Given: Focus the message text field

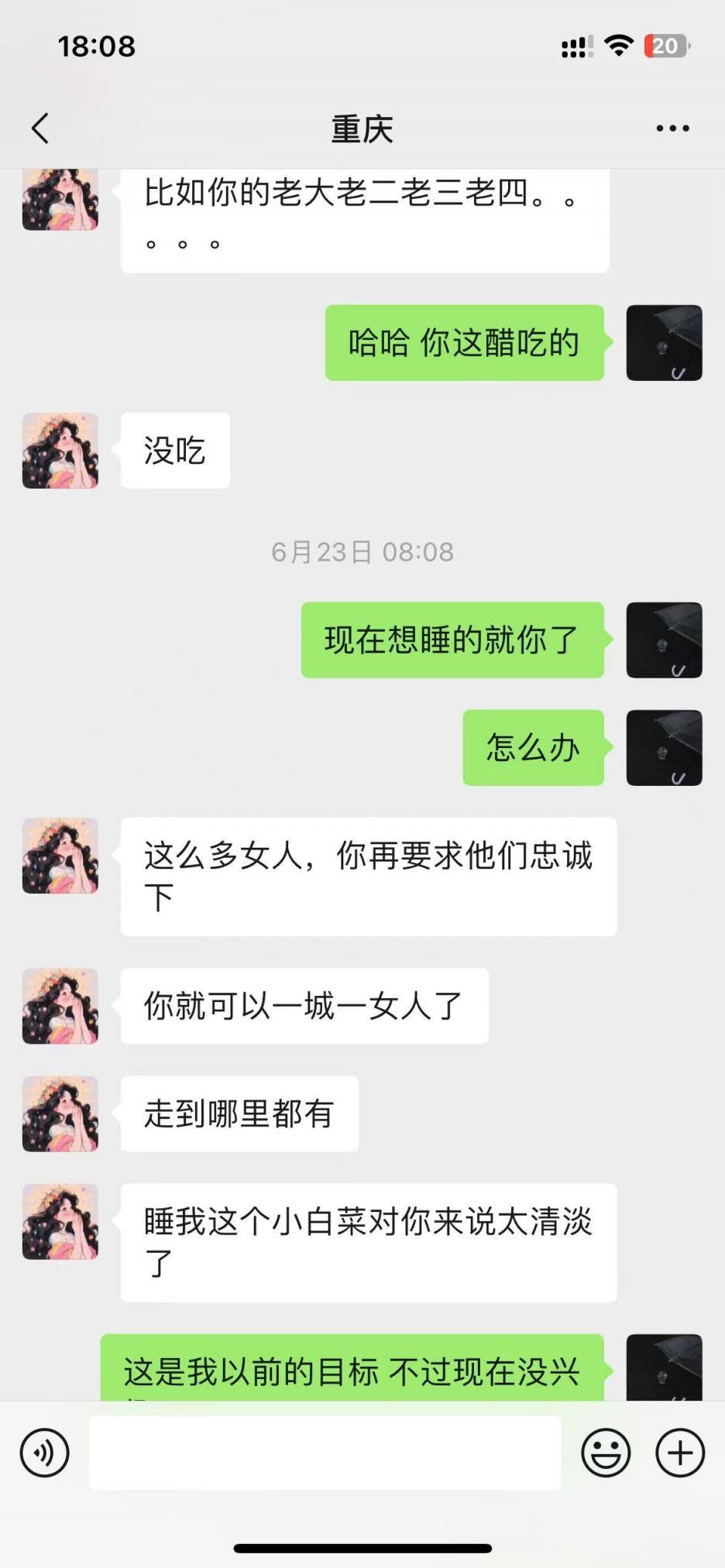Looking at the screenshot, I should click(325, 1453).
